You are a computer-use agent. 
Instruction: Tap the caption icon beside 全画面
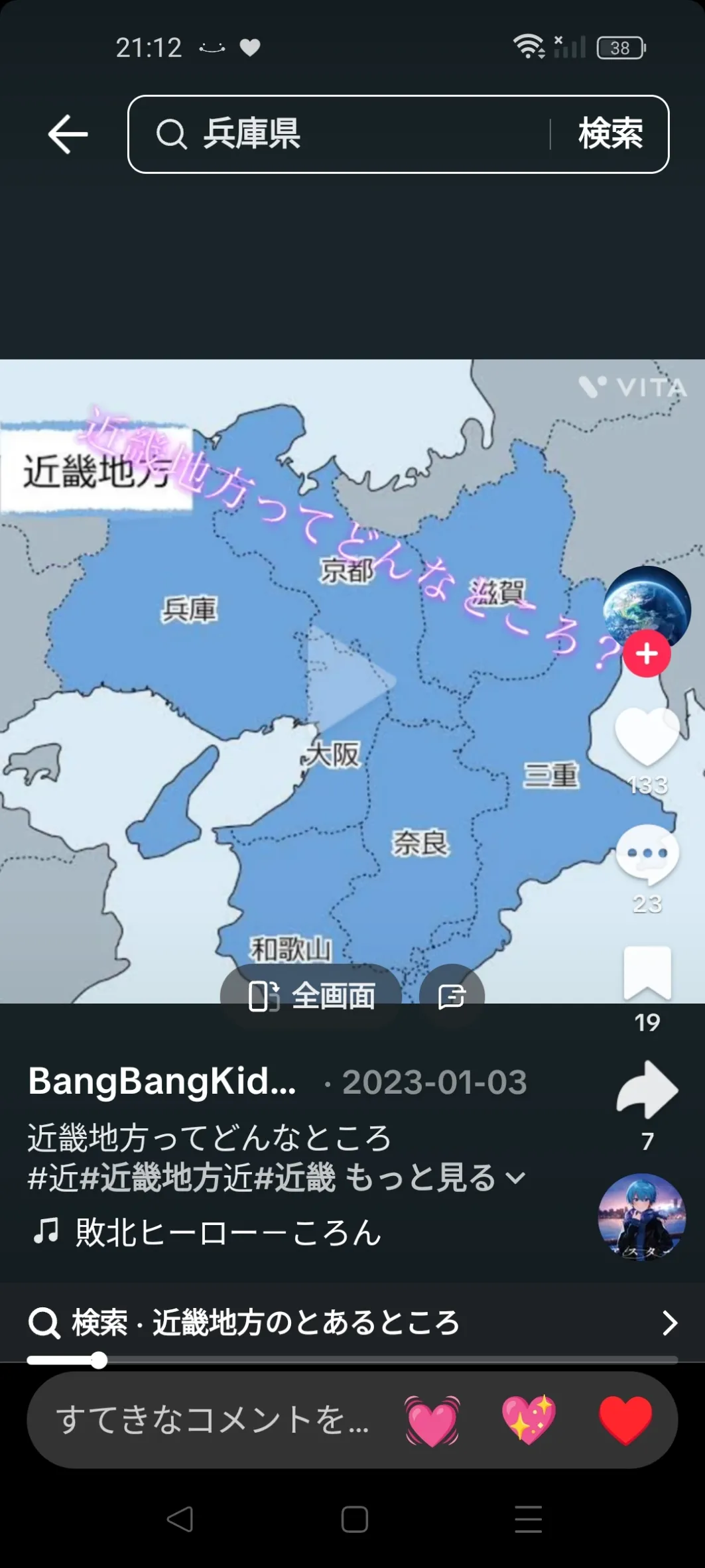[452, 996]
